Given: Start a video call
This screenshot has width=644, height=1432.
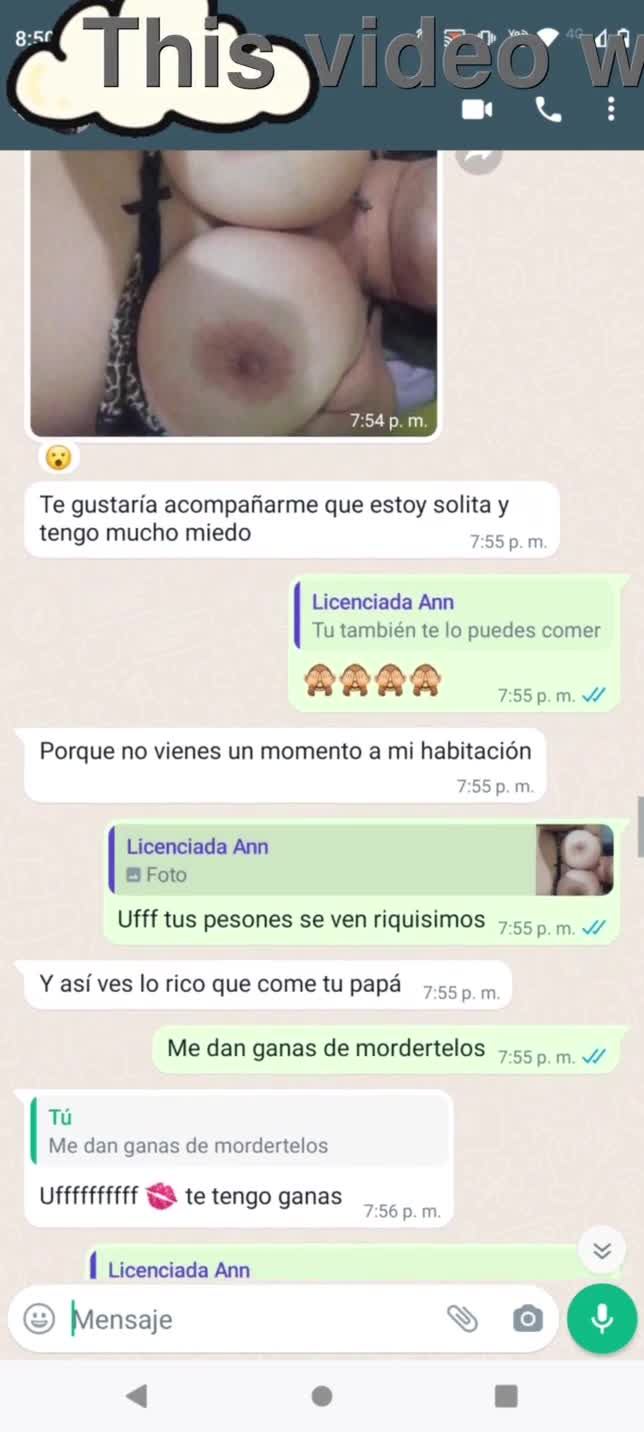Looking at the screenshot, I should 477,109.
